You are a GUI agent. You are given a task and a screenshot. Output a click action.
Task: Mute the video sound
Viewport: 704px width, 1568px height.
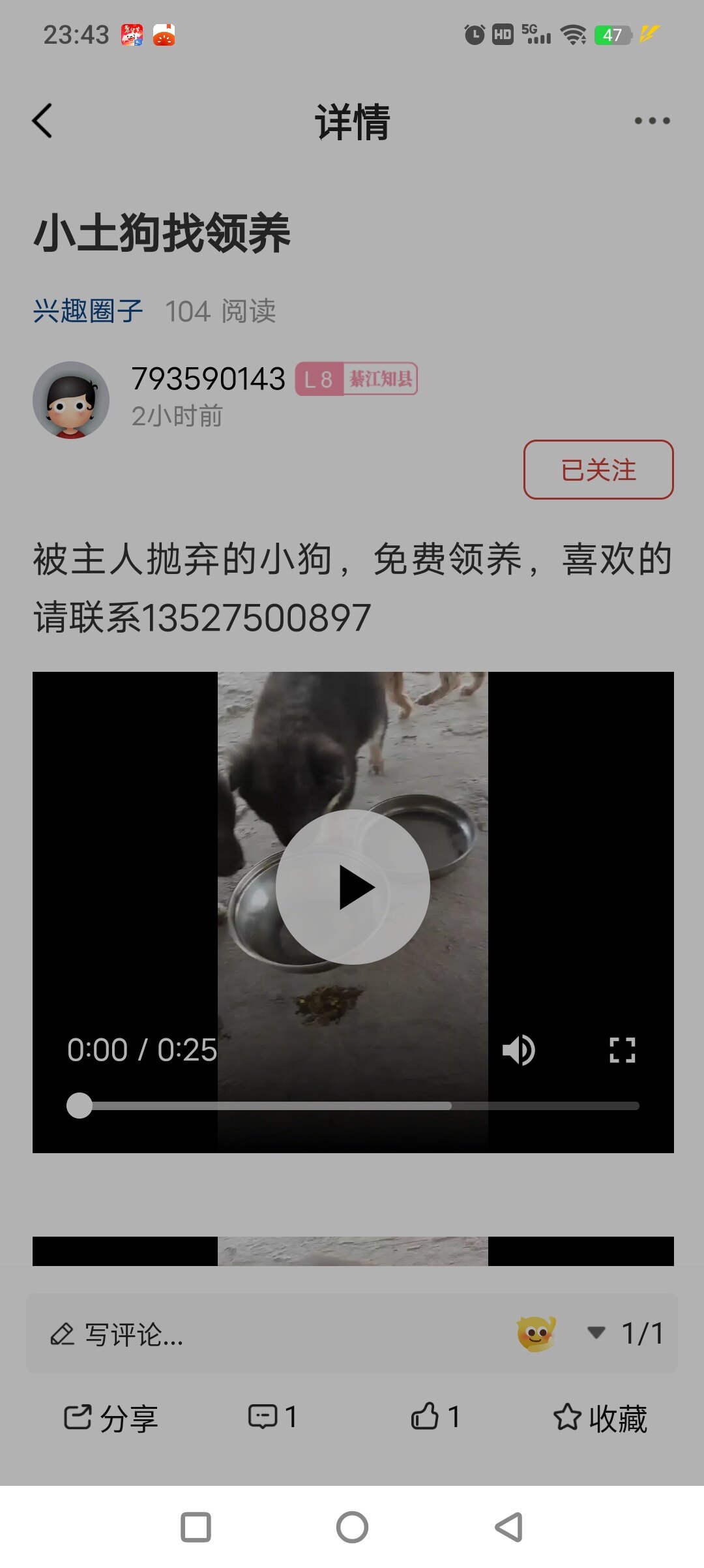click(x=519, y=1050)
